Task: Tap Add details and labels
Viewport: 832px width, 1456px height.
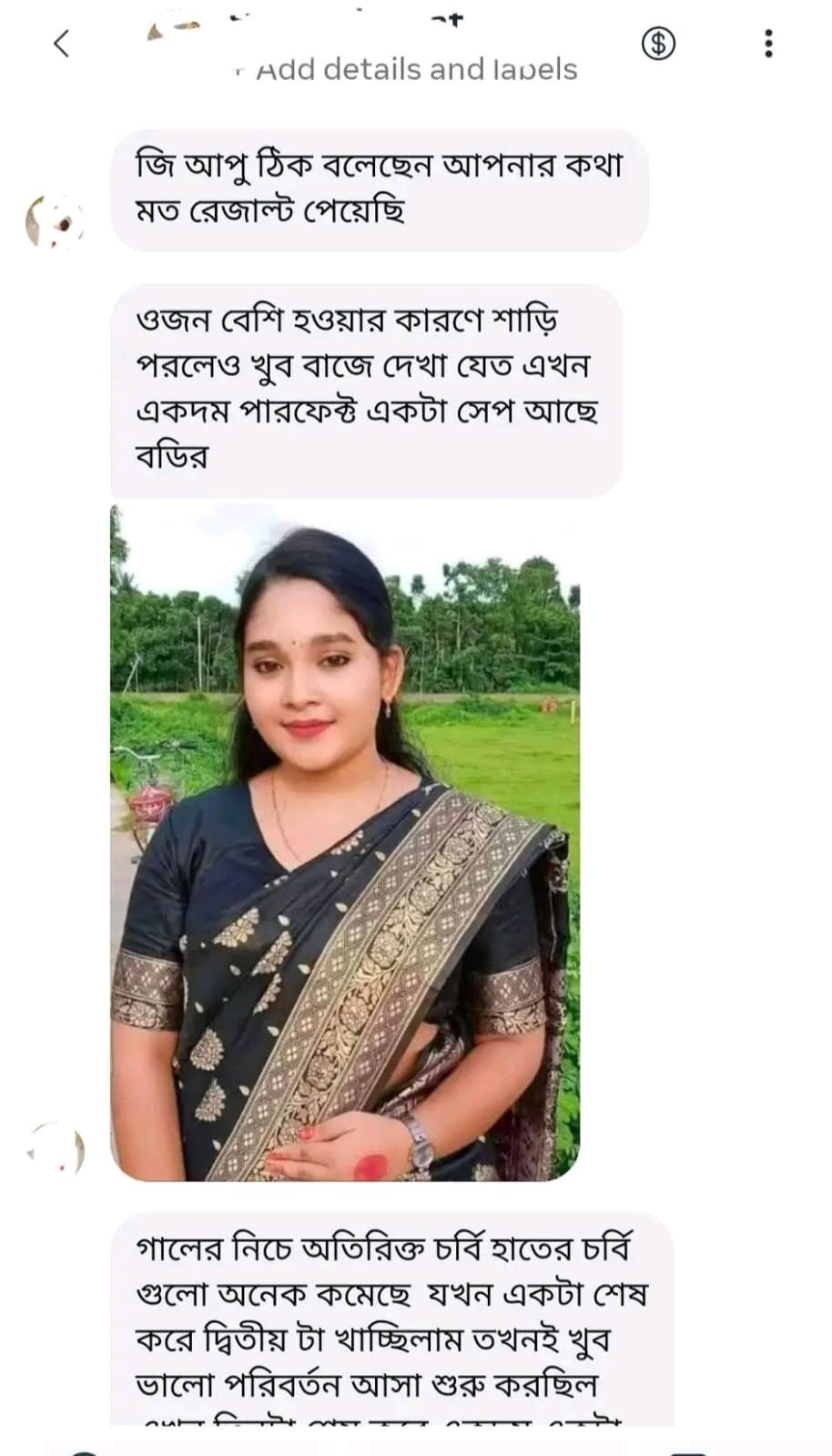Action: (416, 70)
